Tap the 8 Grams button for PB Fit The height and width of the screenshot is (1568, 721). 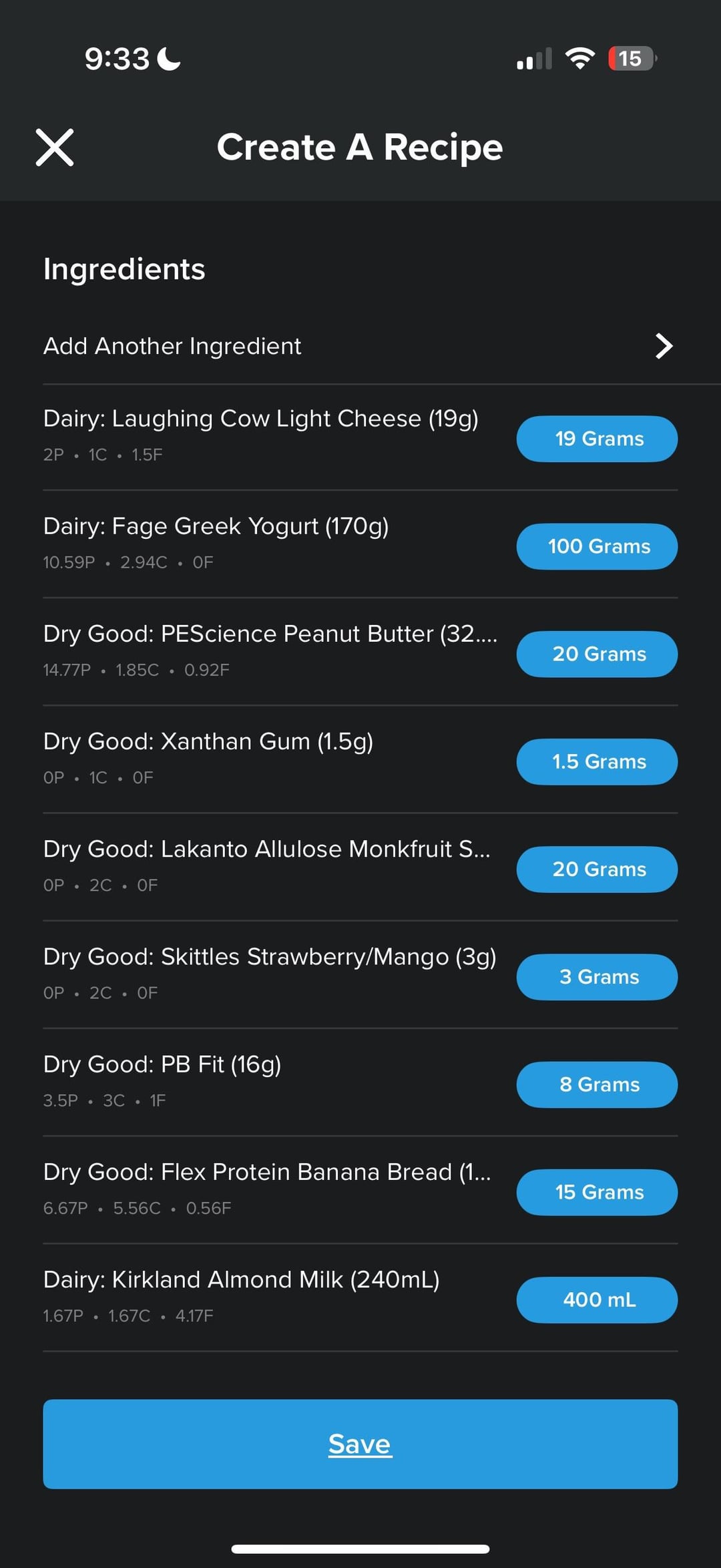597,1085
